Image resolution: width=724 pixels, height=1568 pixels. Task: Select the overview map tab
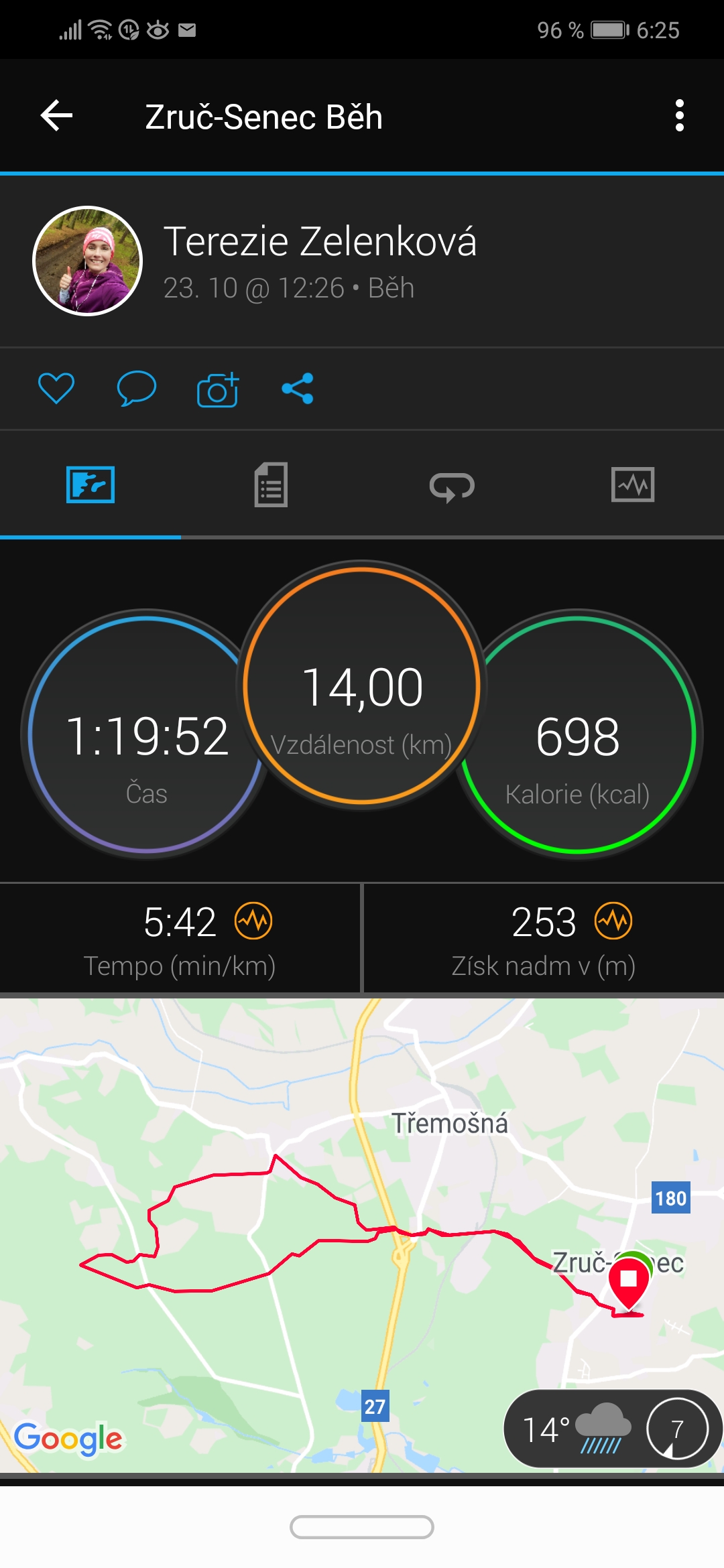90,484
